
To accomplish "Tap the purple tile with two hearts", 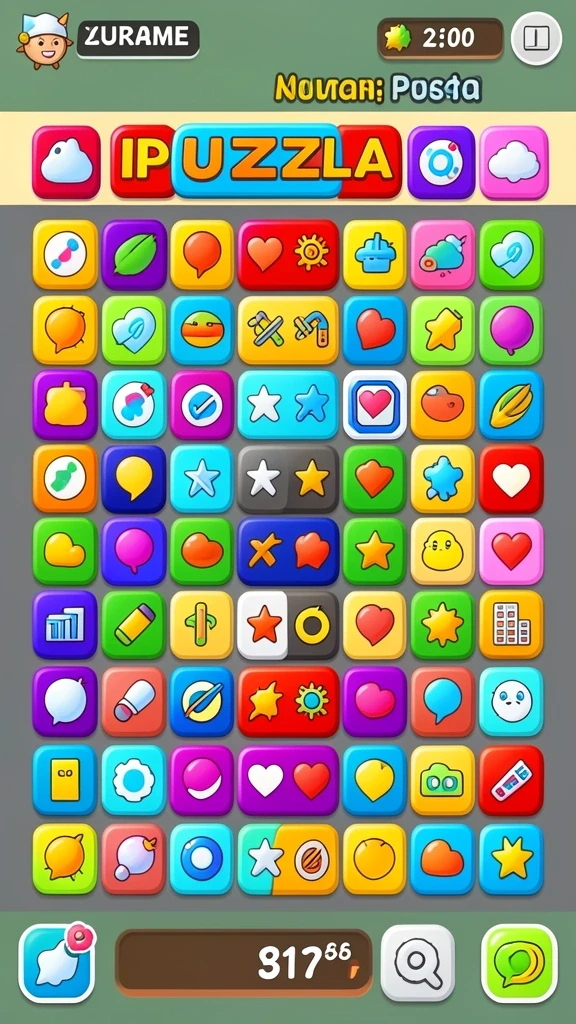I will [x=288, y=780].
